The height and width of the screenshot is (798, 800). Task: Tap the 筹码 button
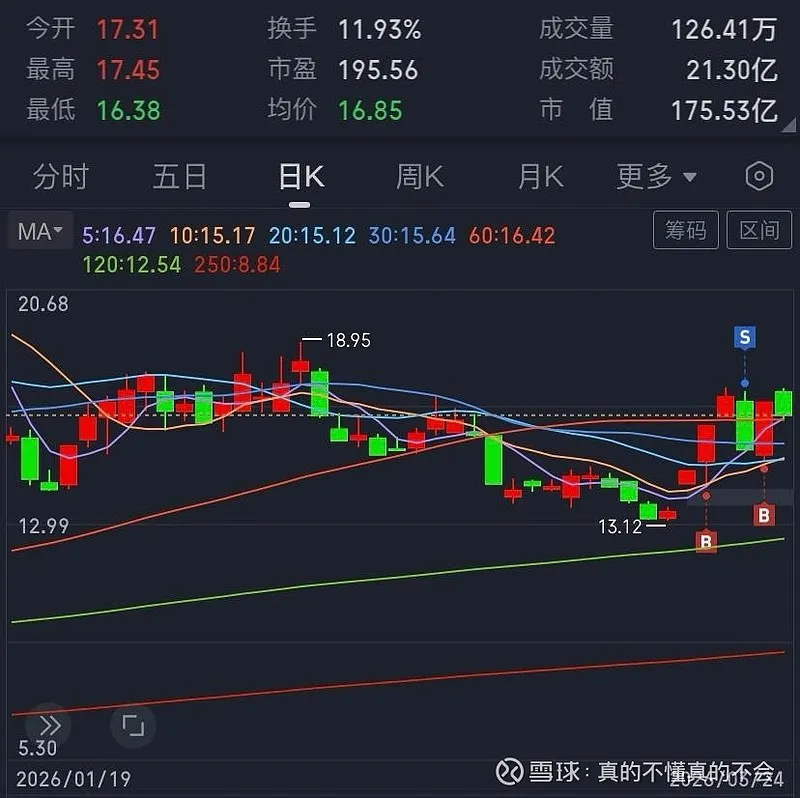tap(686, 231)
